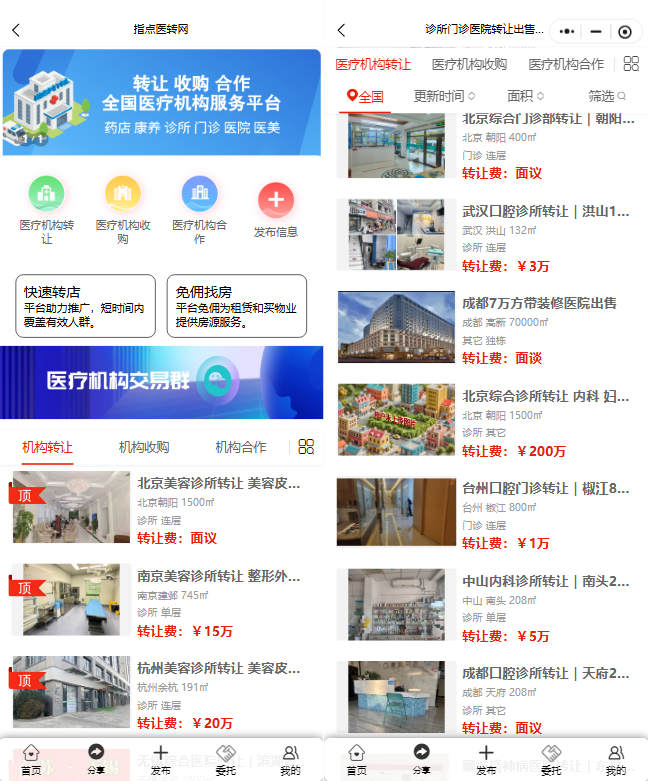View 成都7万方带装修医院出售 listing

tap(539, 303)
